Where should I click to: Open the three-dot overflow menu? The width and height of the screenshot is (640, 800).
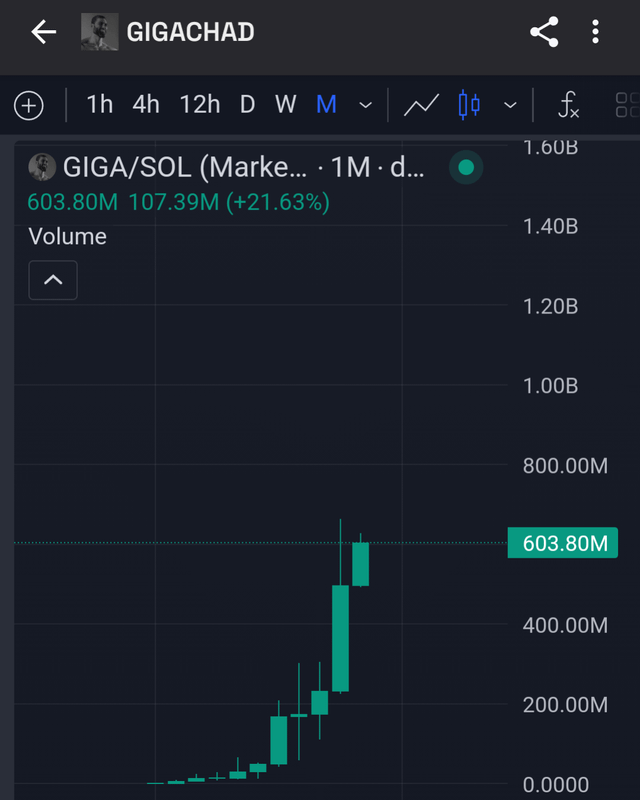(595, 32)
